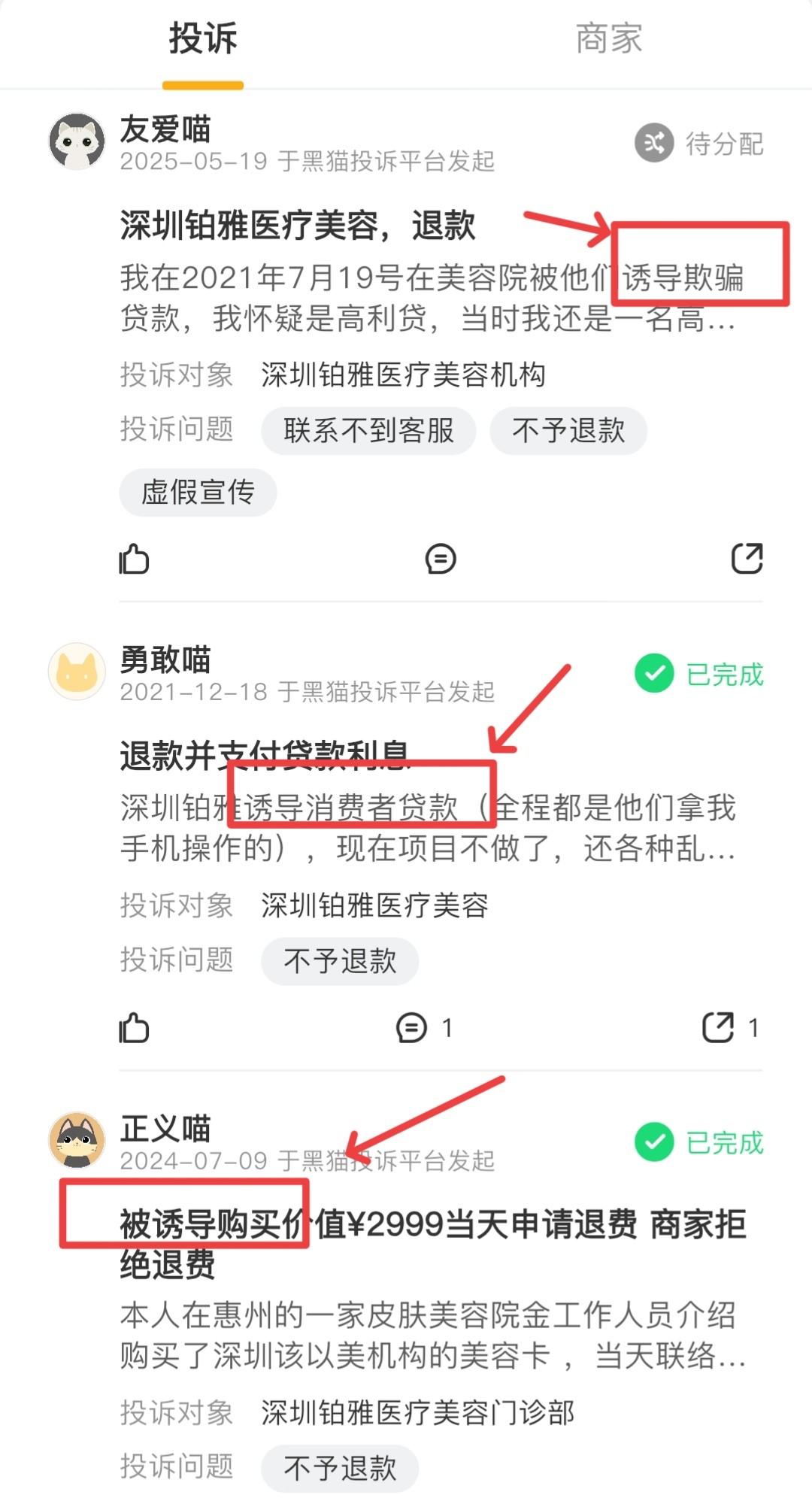Like 友爱喵's complaint
This screenshot has height=1504, width=812.
[135, 559]
